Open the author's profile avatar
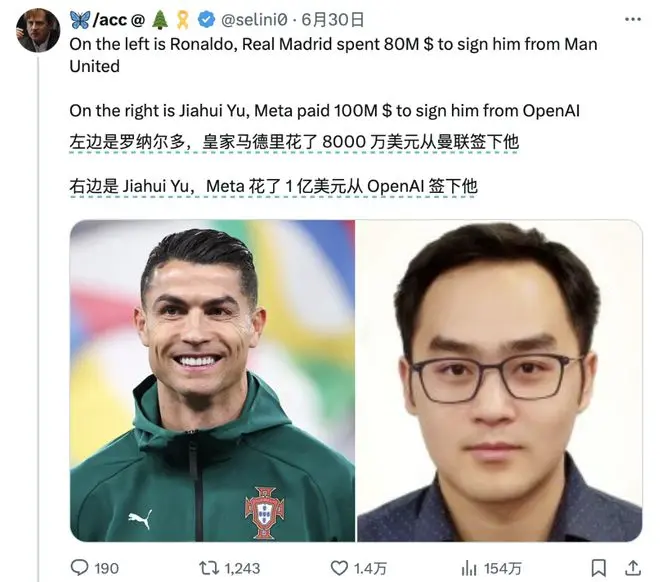This screenshot has height=582, width=660. point(37,30)
